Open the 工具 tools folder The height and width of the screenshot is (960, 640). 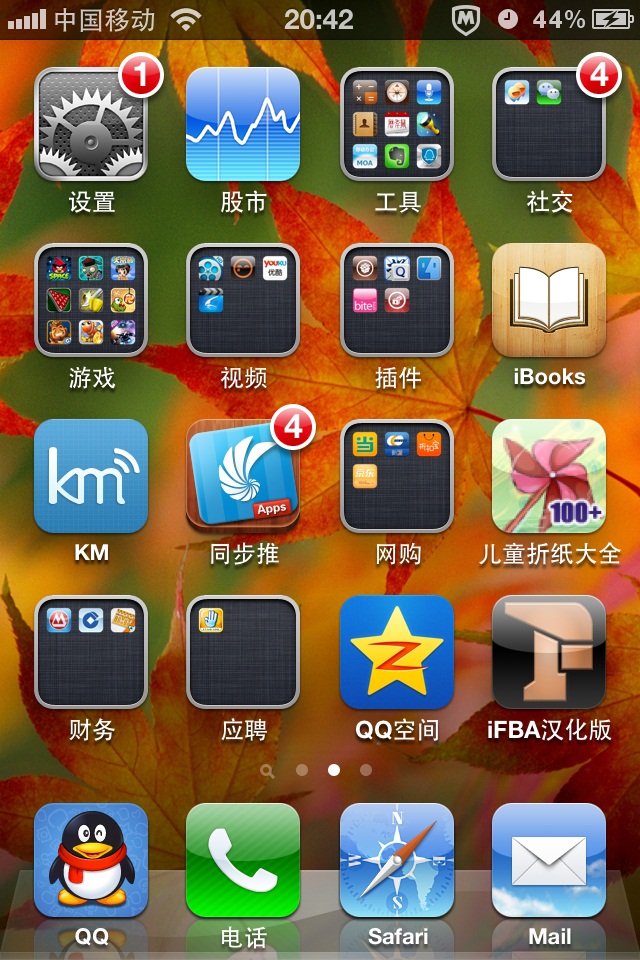point(397,124)
